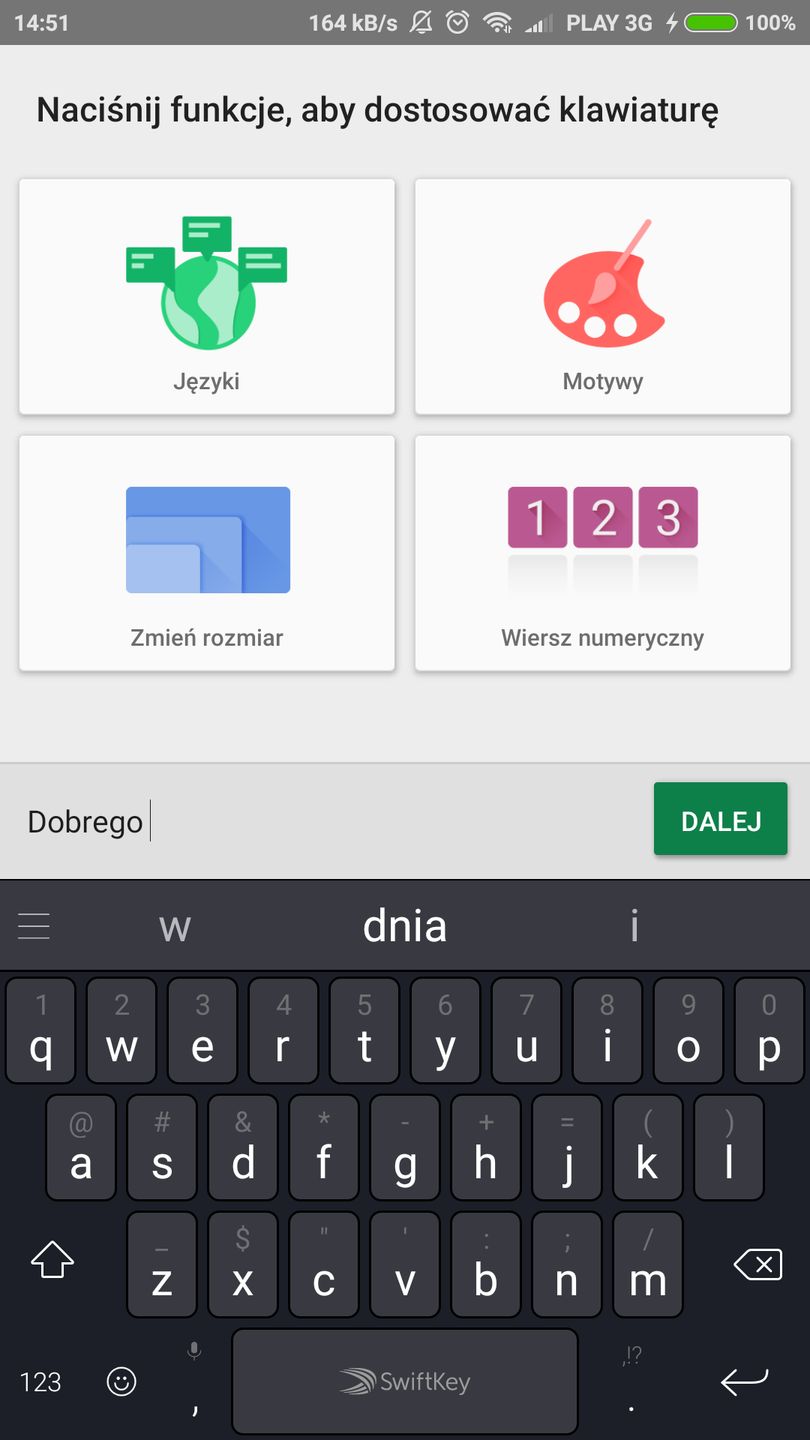This screenshot has width=810, height=1440.
Task: Tap the alarm clock status bar icon
Action: 456,21
